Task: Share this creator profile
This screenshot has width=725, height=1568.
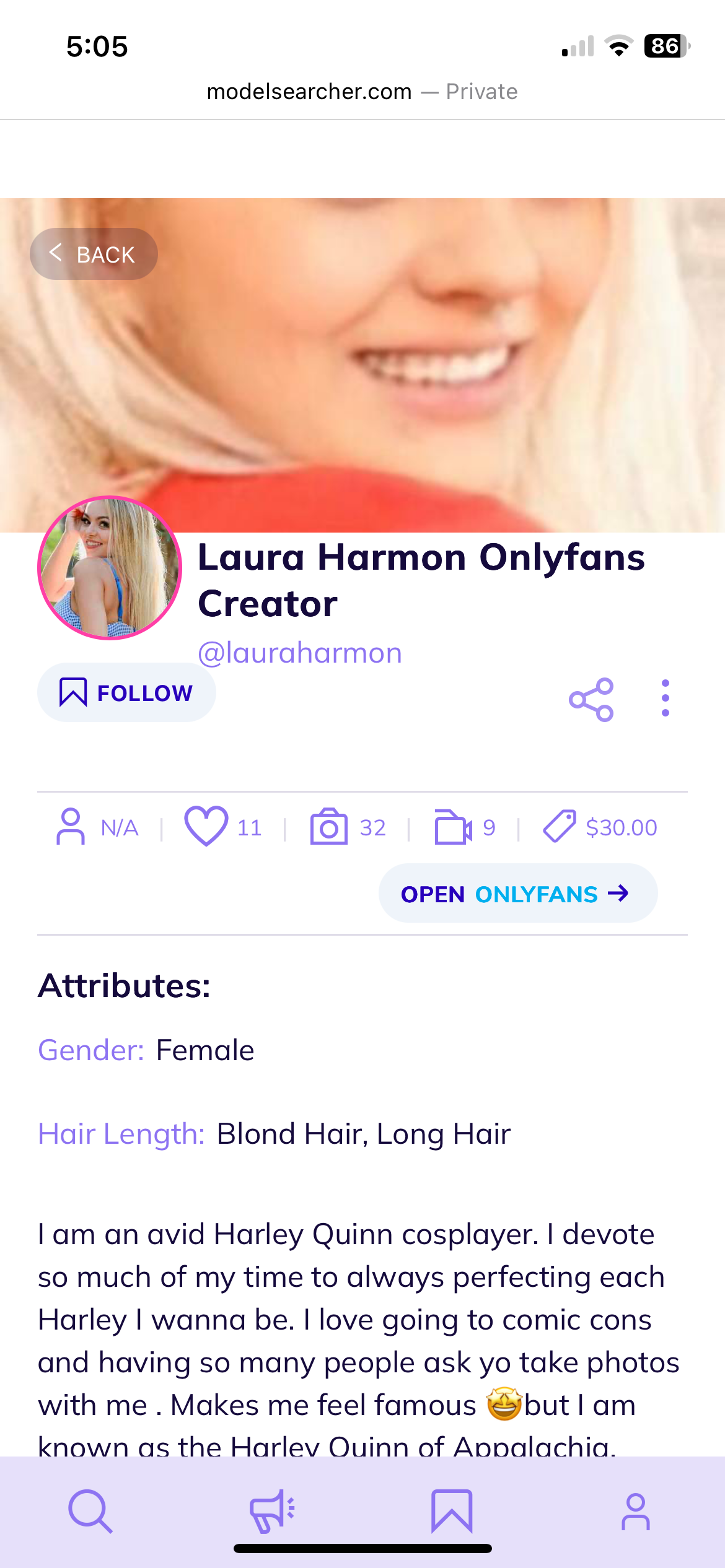Action: 591,699
